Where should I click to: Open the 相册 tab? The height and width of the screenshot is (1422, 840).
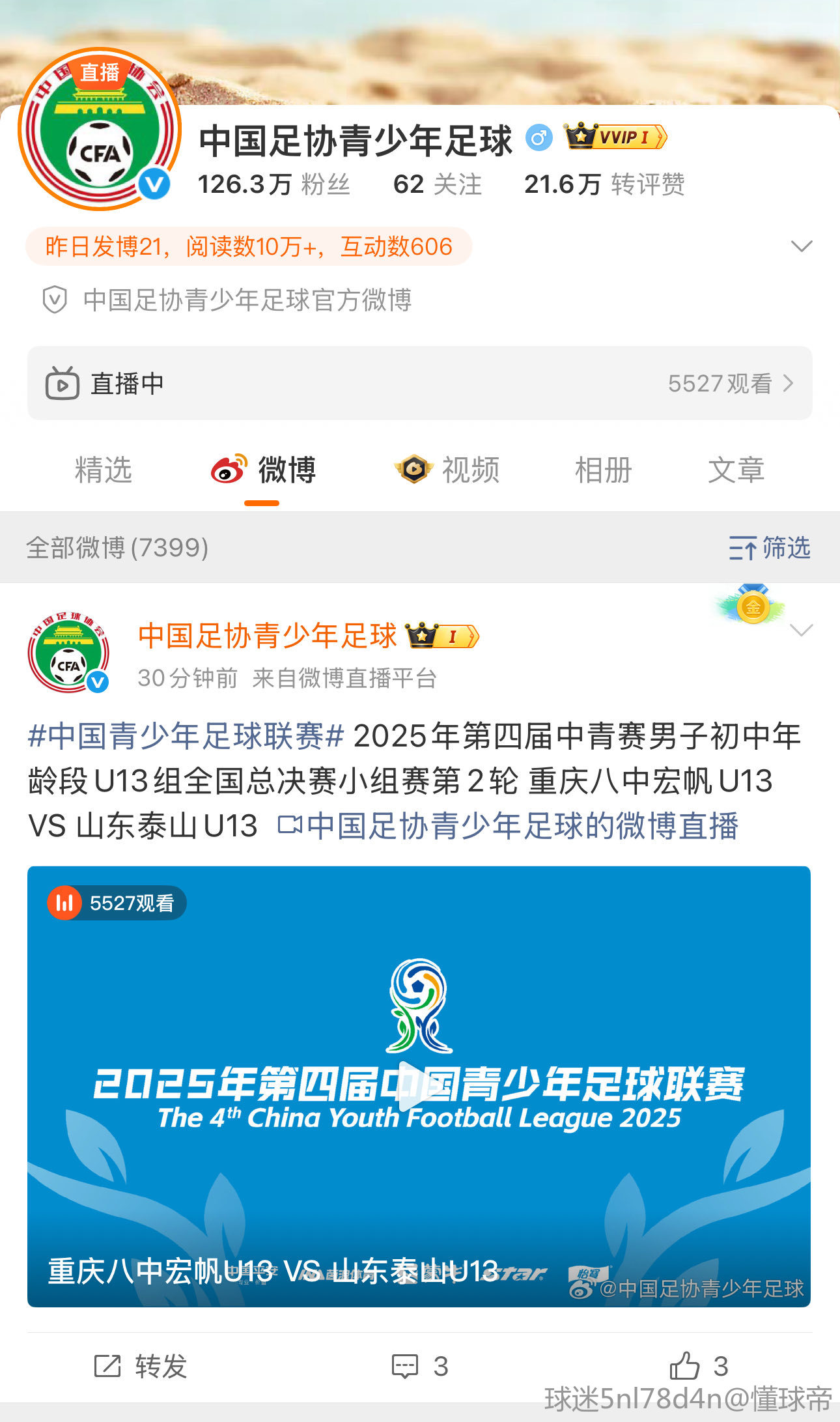coord(603,470)
